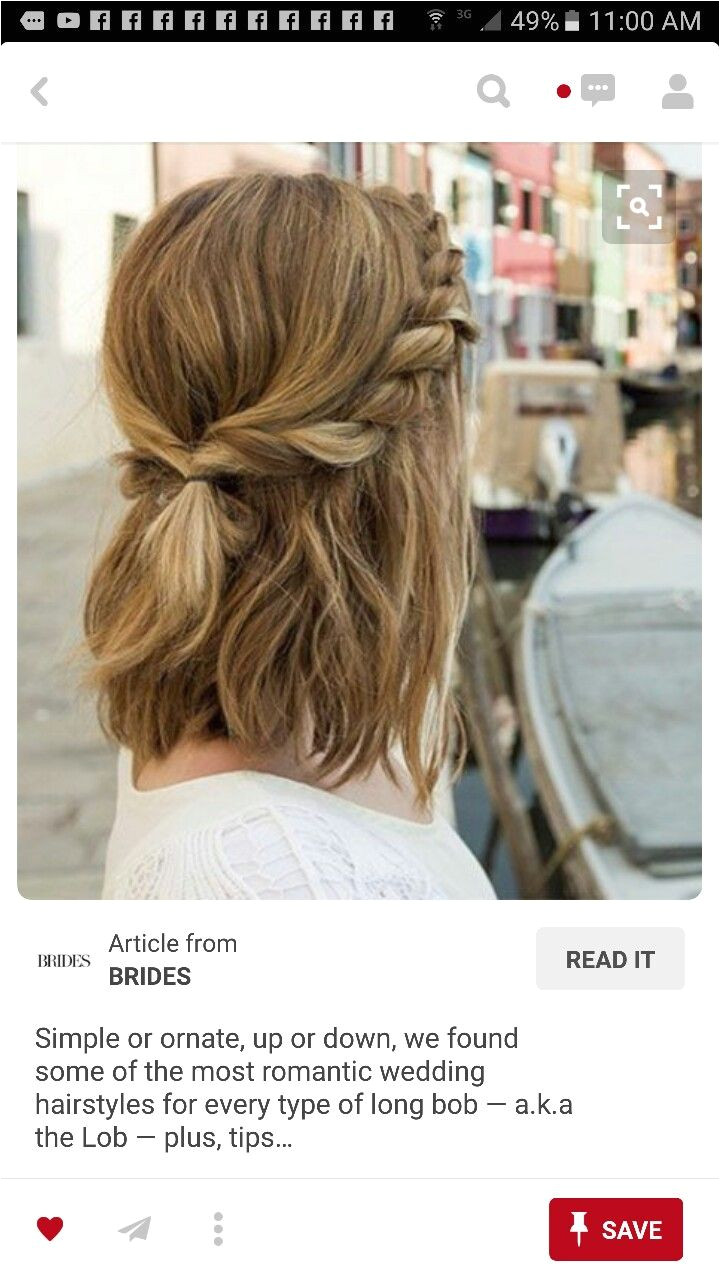This screenshot has height=1280, width=720.
Task: Tap the READ IT button
Action: pos(610,959)
